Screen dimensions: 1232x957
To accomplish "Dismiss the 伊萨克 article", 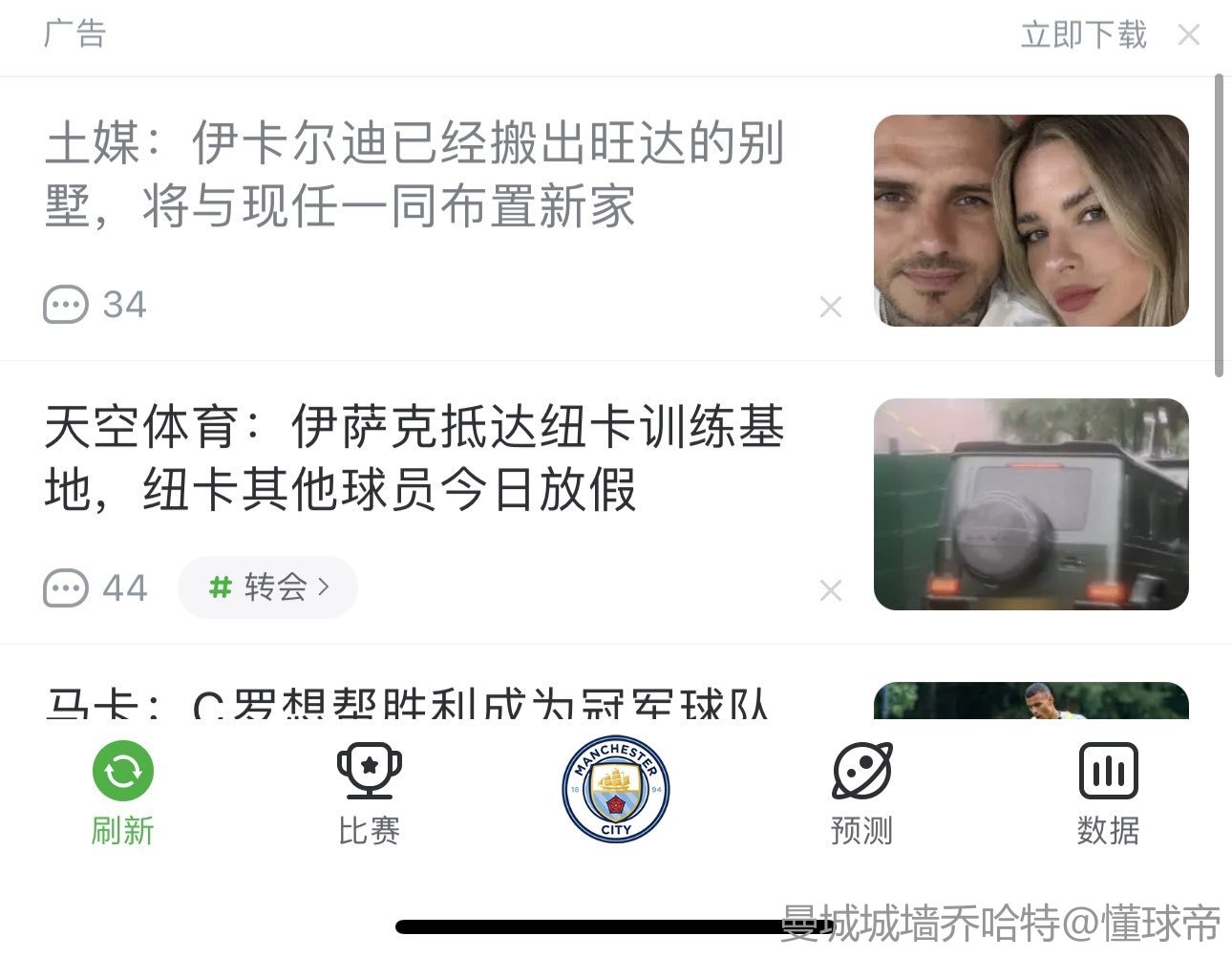I will (831, 590).
